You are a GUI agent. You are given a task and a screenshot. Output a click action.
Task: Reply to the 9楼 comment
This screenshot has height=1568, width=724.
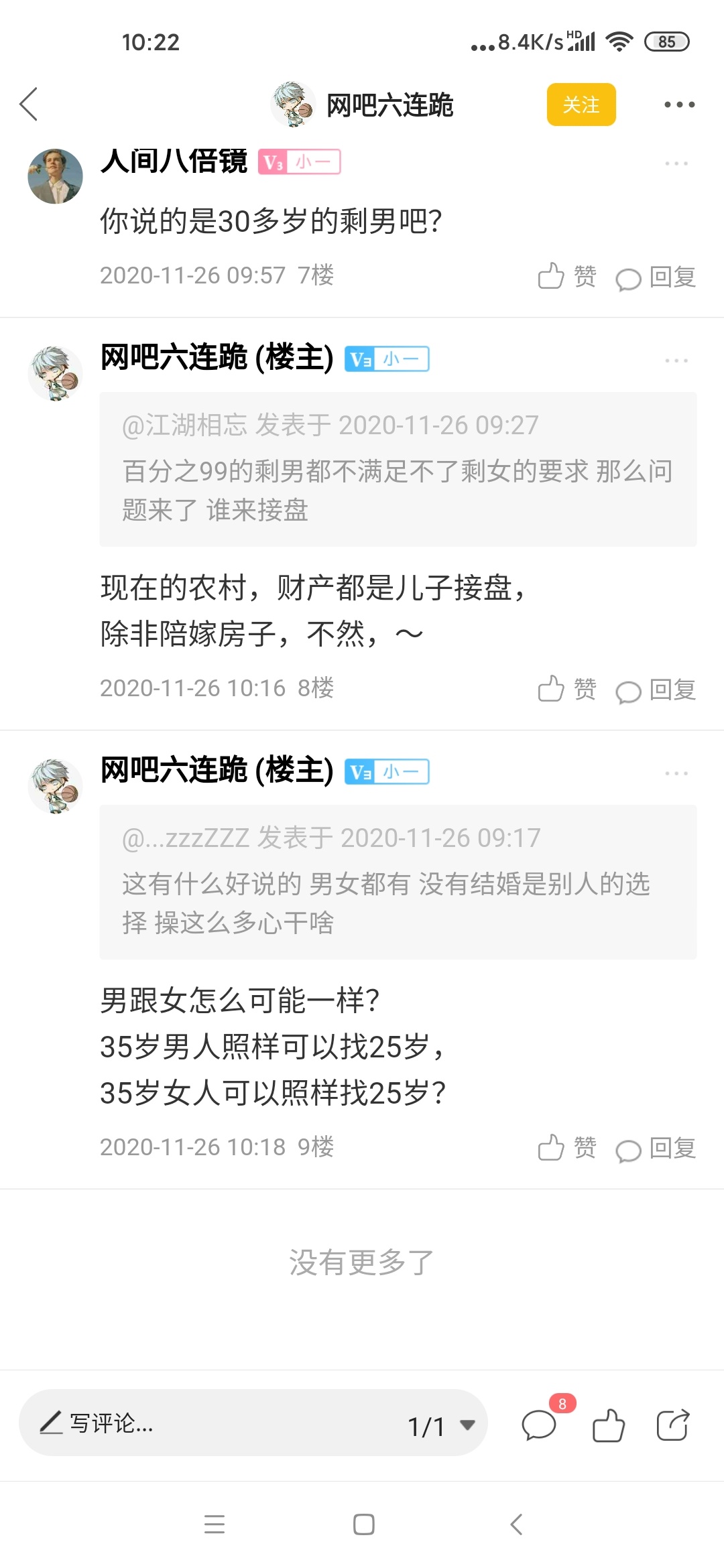(656, 1149)
